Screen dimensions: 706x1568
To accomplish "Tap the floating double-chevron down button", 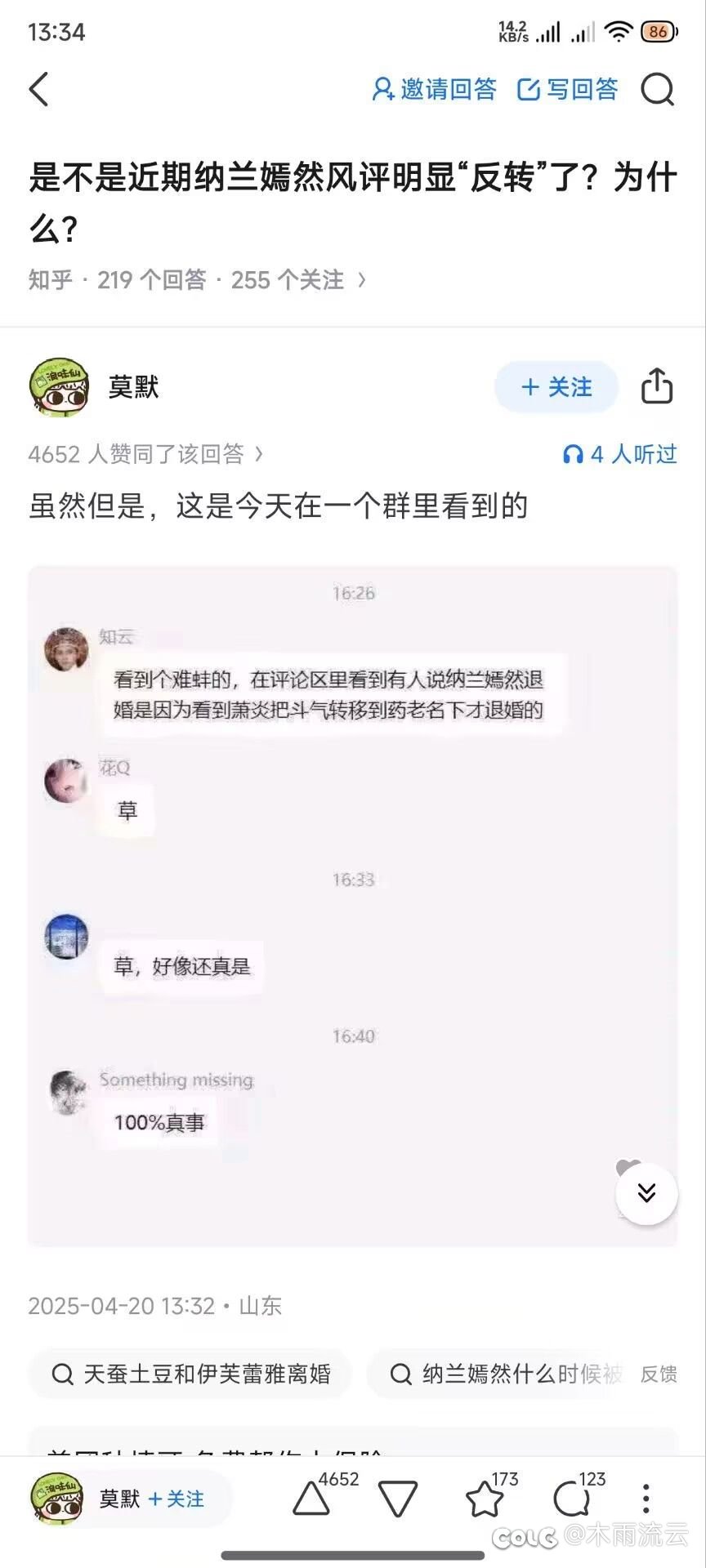I will [x=646, y=1193].
